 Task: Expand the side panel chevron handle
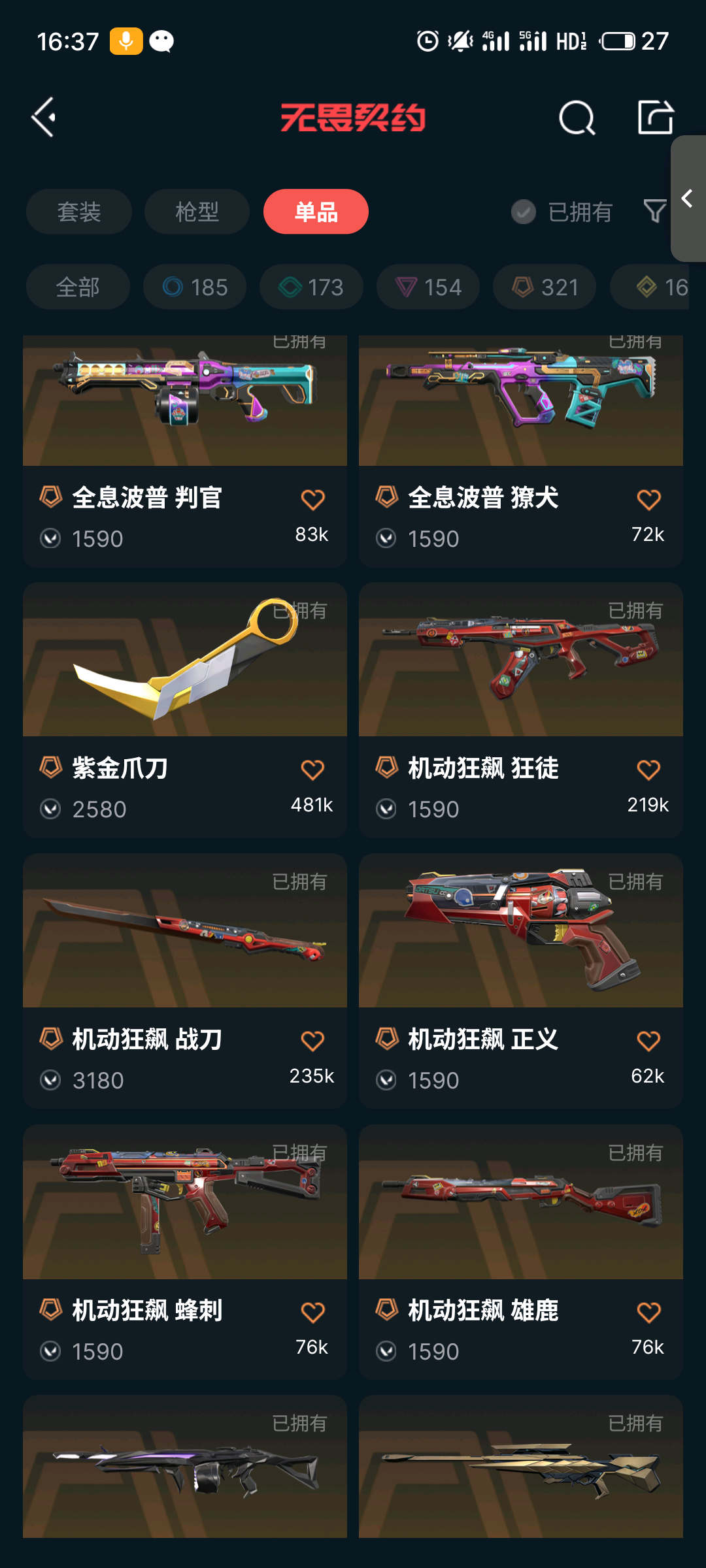pyautogui.click(x=688, y=199)
